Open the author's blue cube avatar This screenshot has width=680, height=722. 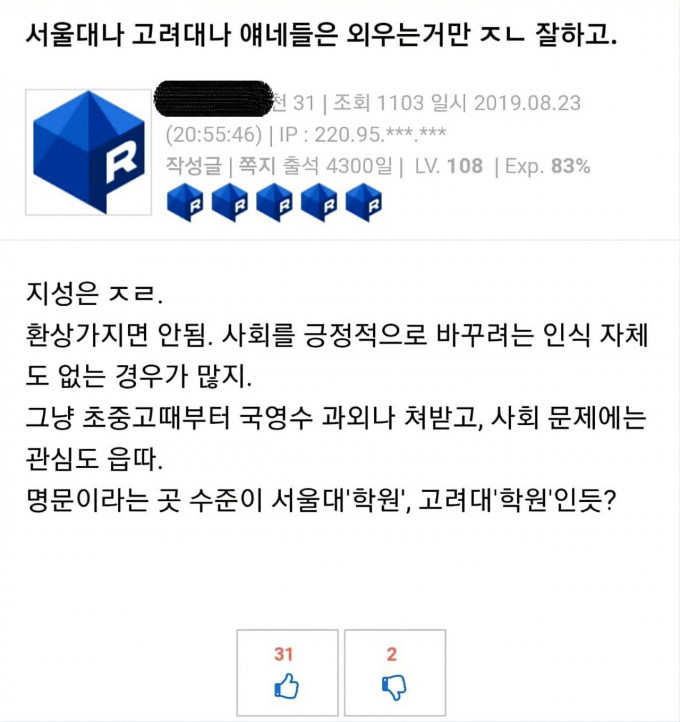(x=88, y=151)
